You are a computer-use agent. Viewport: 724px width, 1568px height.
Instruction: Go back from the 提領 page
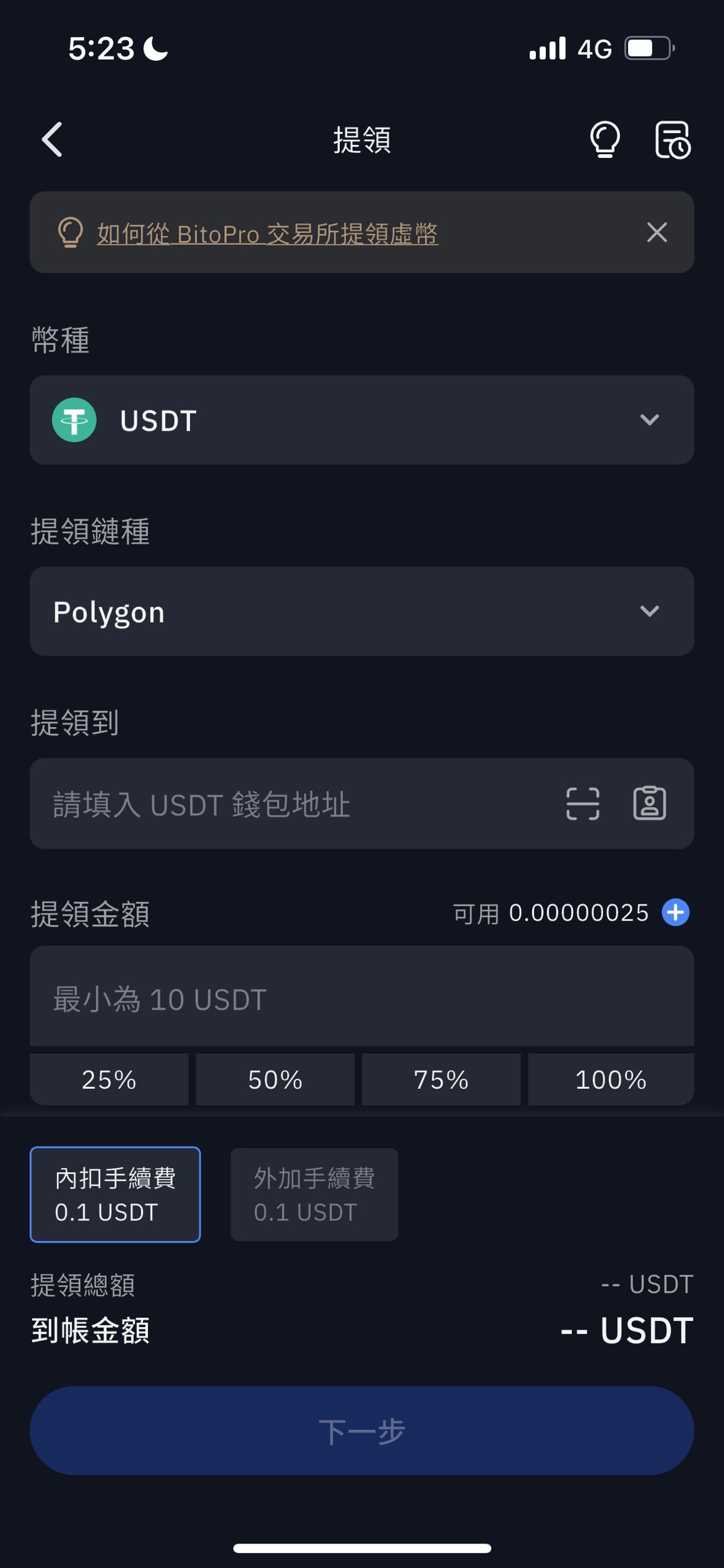pyautogui.click(x=53, y=139)
